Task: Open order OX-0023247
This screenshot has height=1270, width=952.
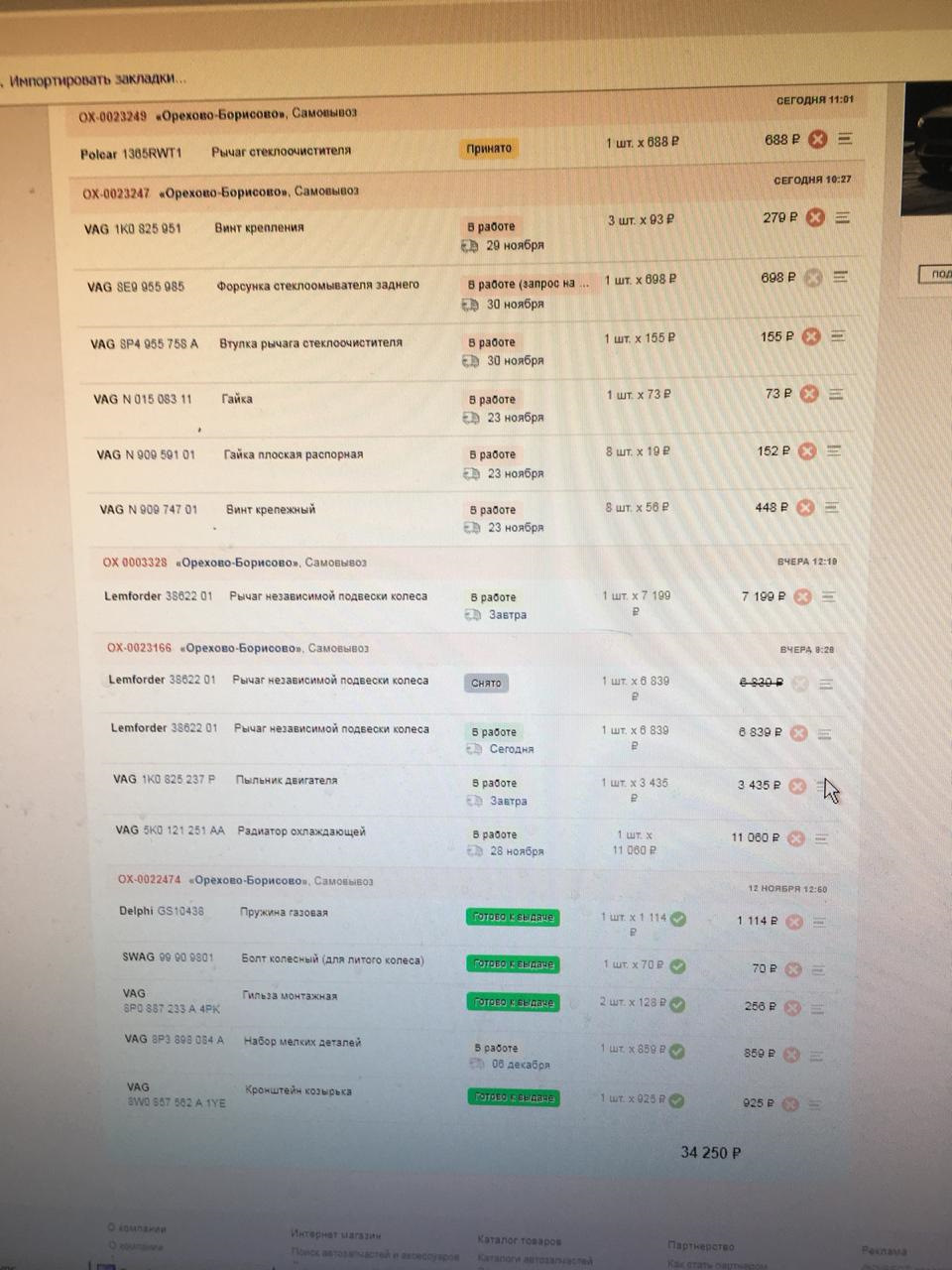Action: [116, 192]
